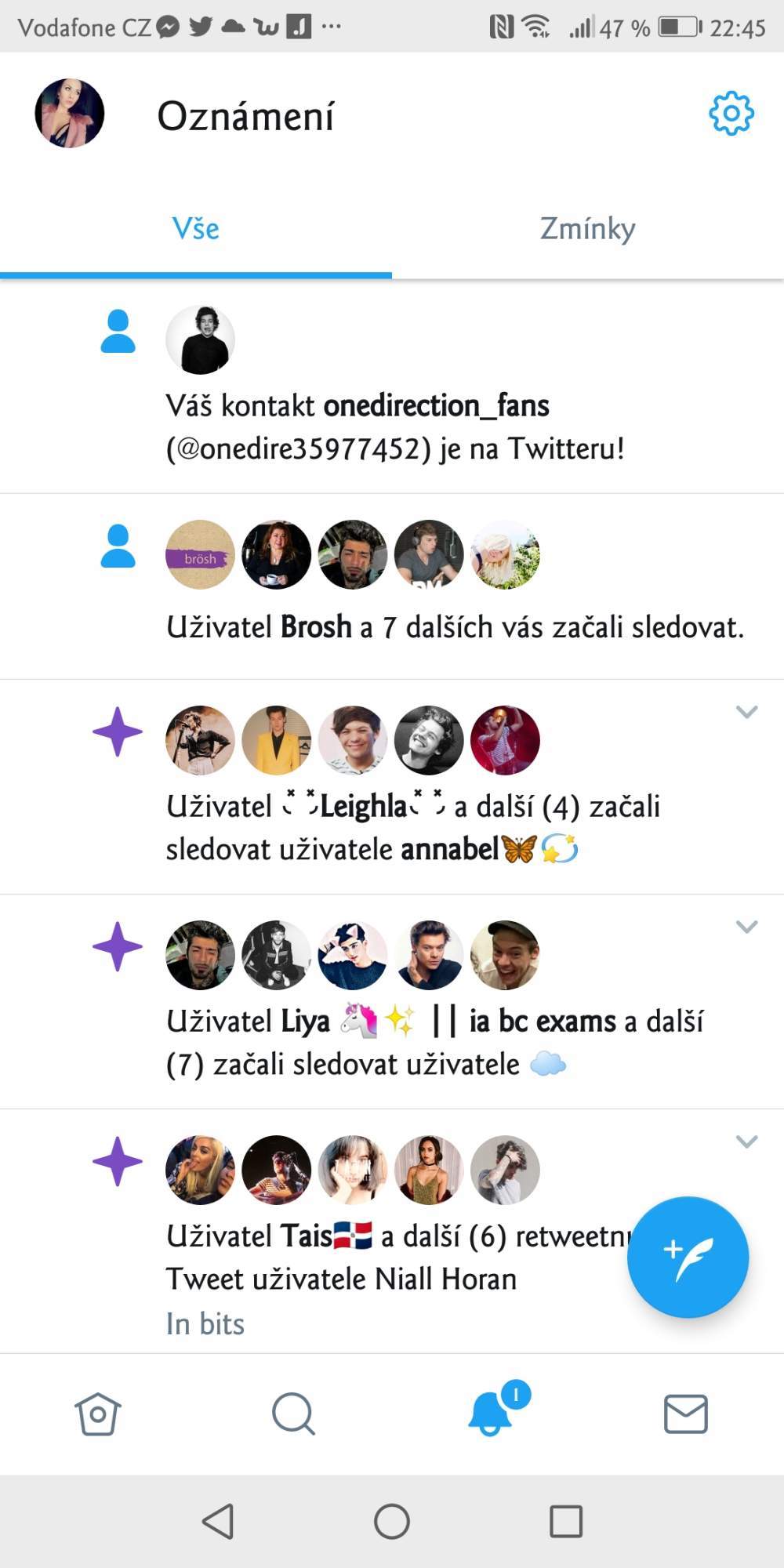The width and height of the screenshot is (784, 1568).
Task: Open the Leighla followed annabel notification
Action: pyautogui.click(x=392, y=787)
